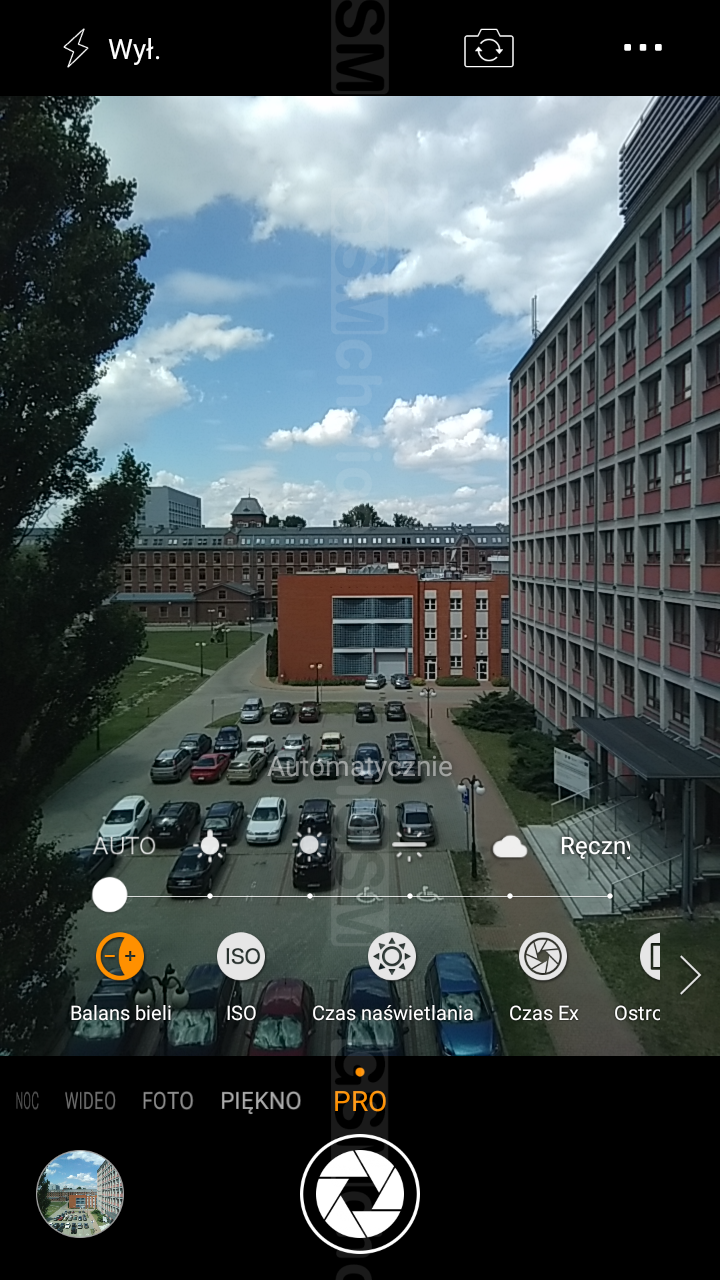
Task: Switch to NOC mode
Action: (27, 1101)
